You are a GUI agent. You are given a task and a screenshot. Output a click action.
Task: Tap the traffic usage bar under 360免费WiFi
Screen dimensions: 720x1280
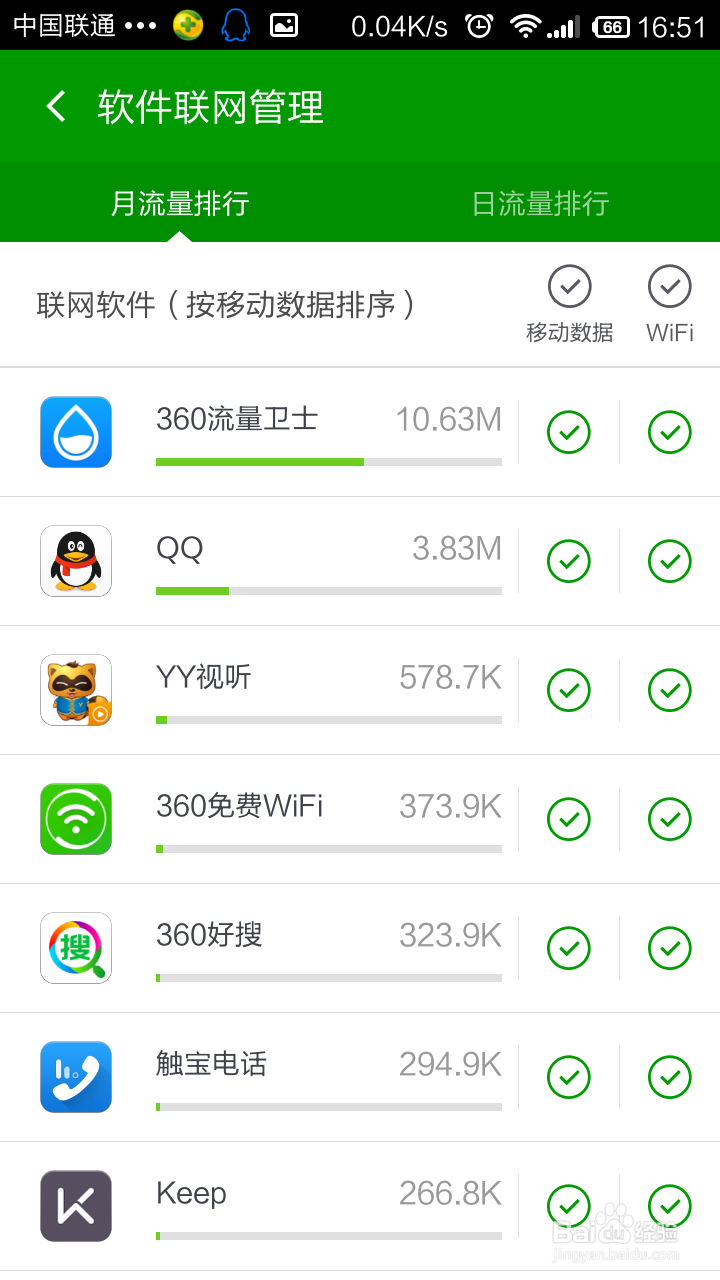pyautogui.click(x=328, y=848)
